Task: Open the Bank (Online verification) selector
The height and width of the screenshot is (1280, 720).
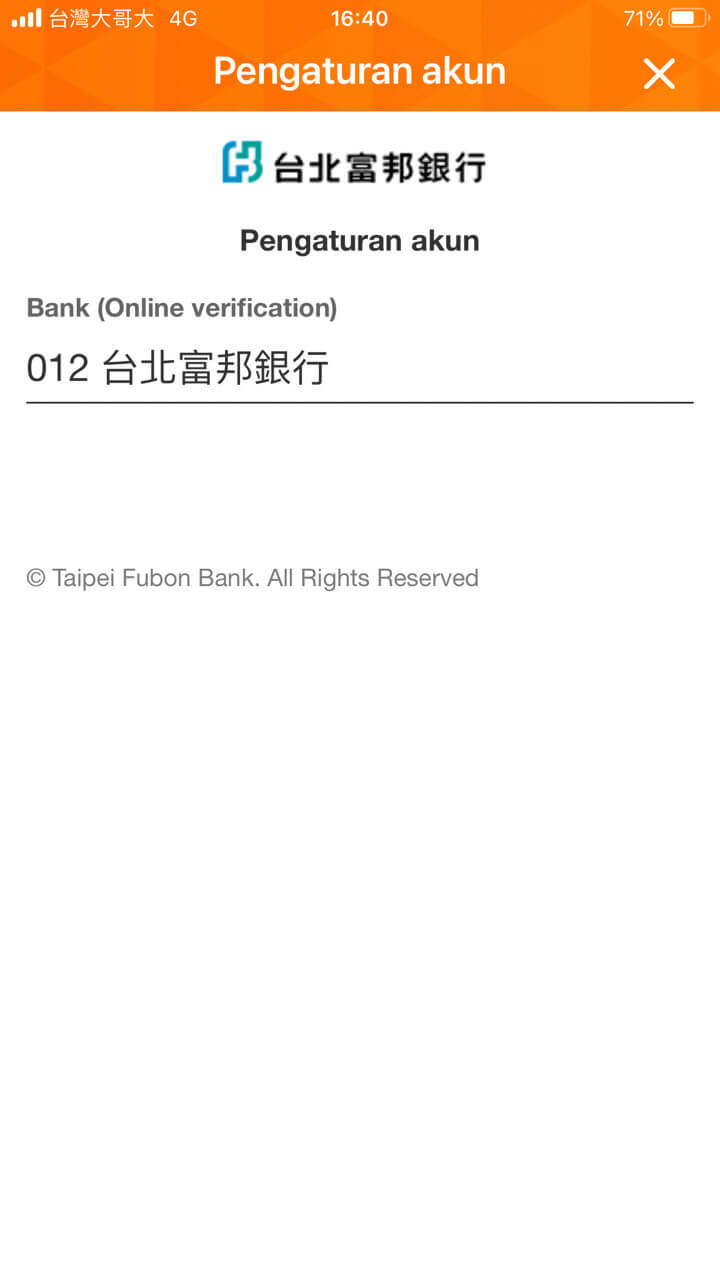Action: 359,370
